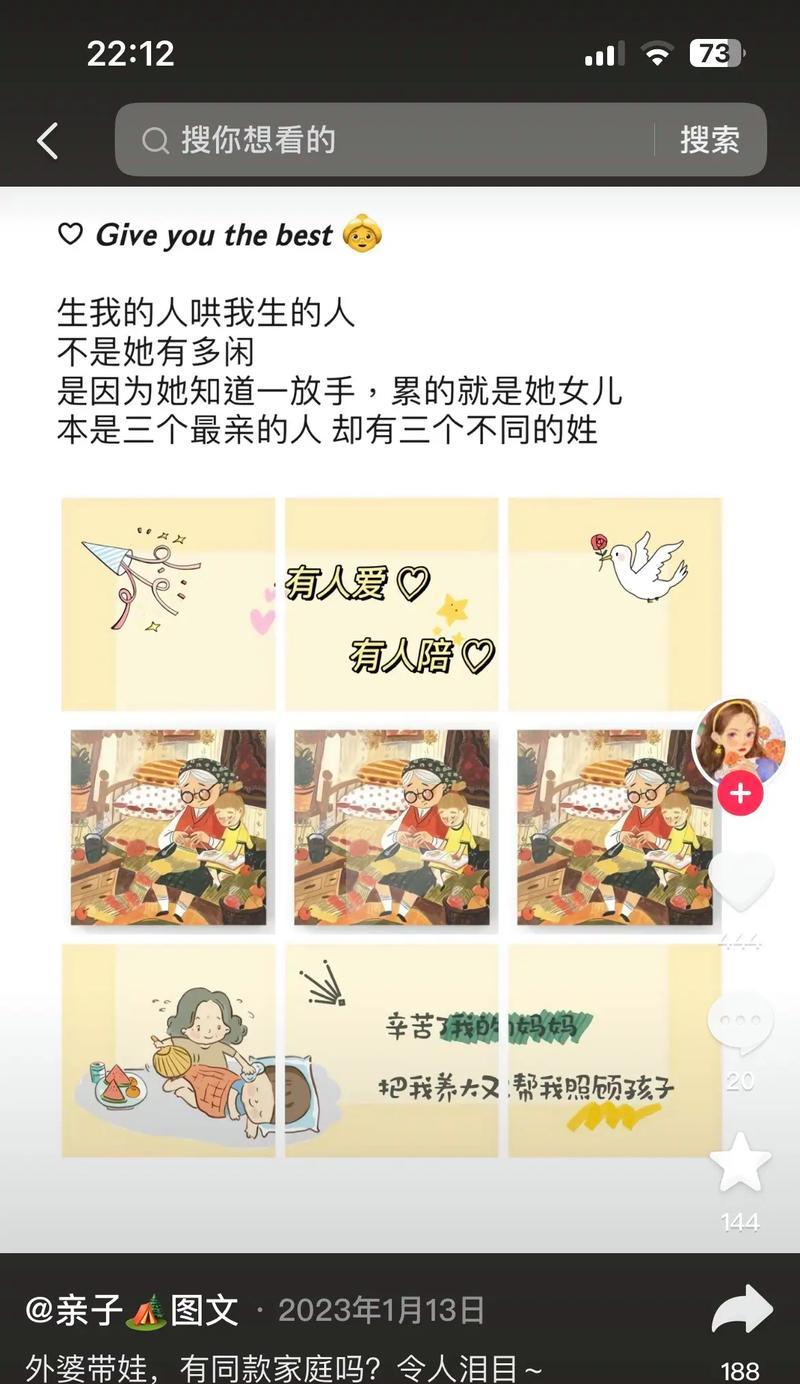
Task: Add this post to favorites star
Action: coord(740,1163)
